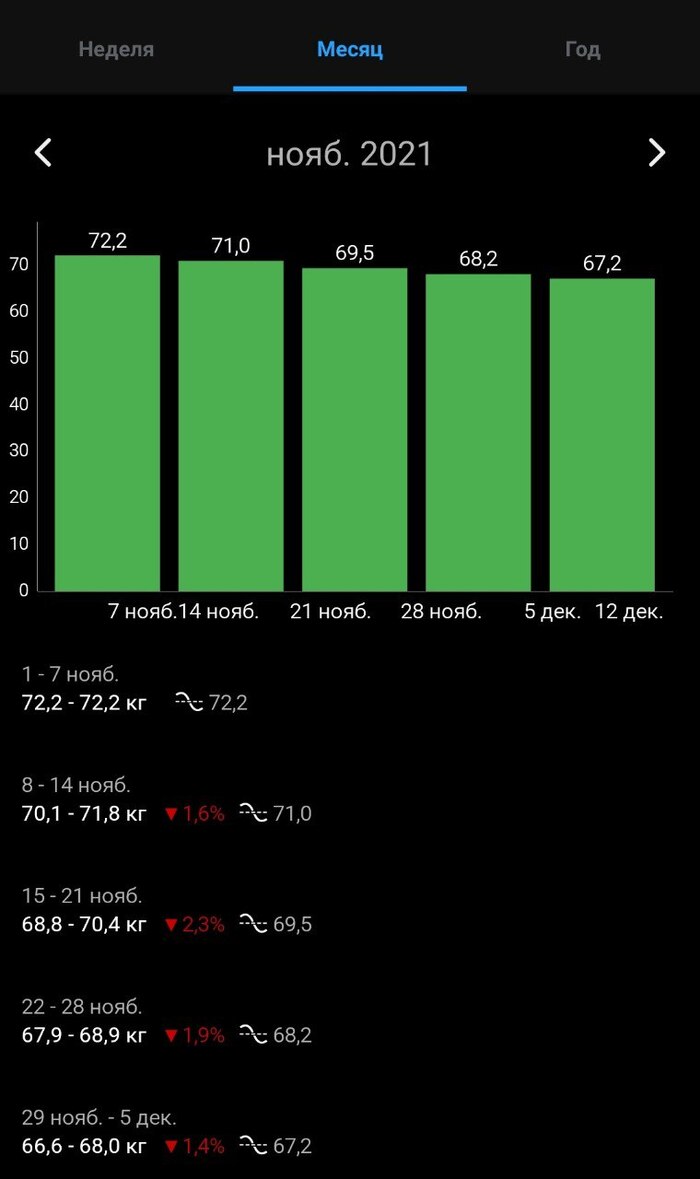Image resolution: width=700 pixels, height=1179 pixels.
Task: Open the 15 - 21 нояб. entry
Action: pos(166,911)
